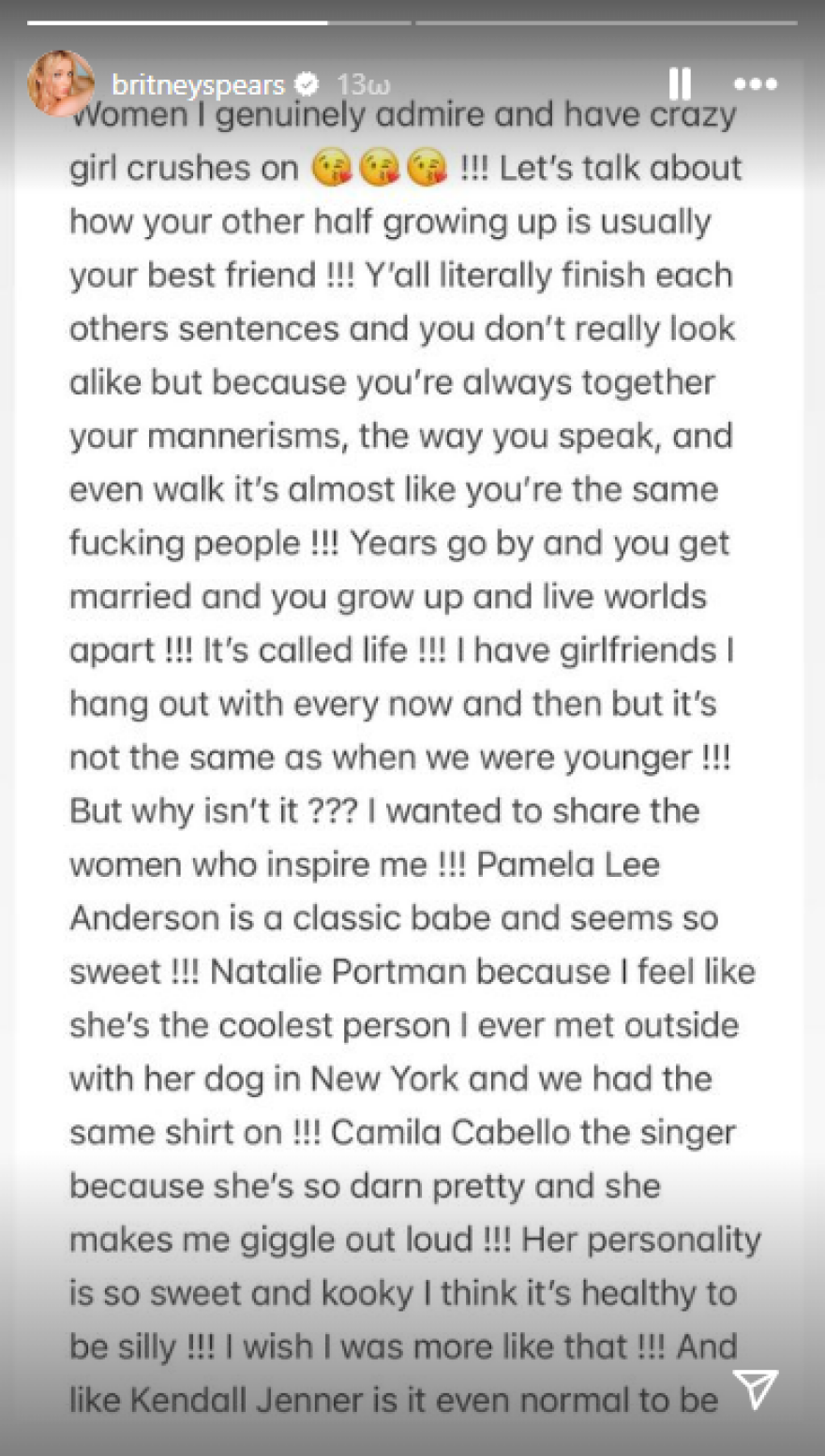Open the three-dot options menu
This screenshot has height=1456, width=825.
pyautogui.click(x=755, y=84)
